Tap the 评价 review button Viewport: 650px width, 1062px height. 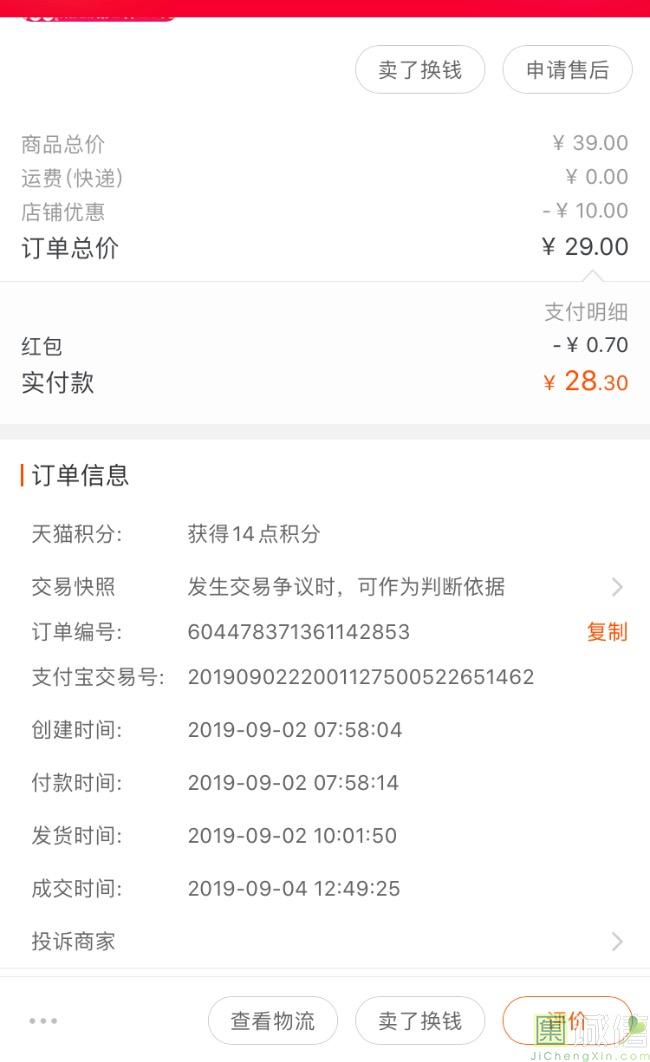point(567,1021)
